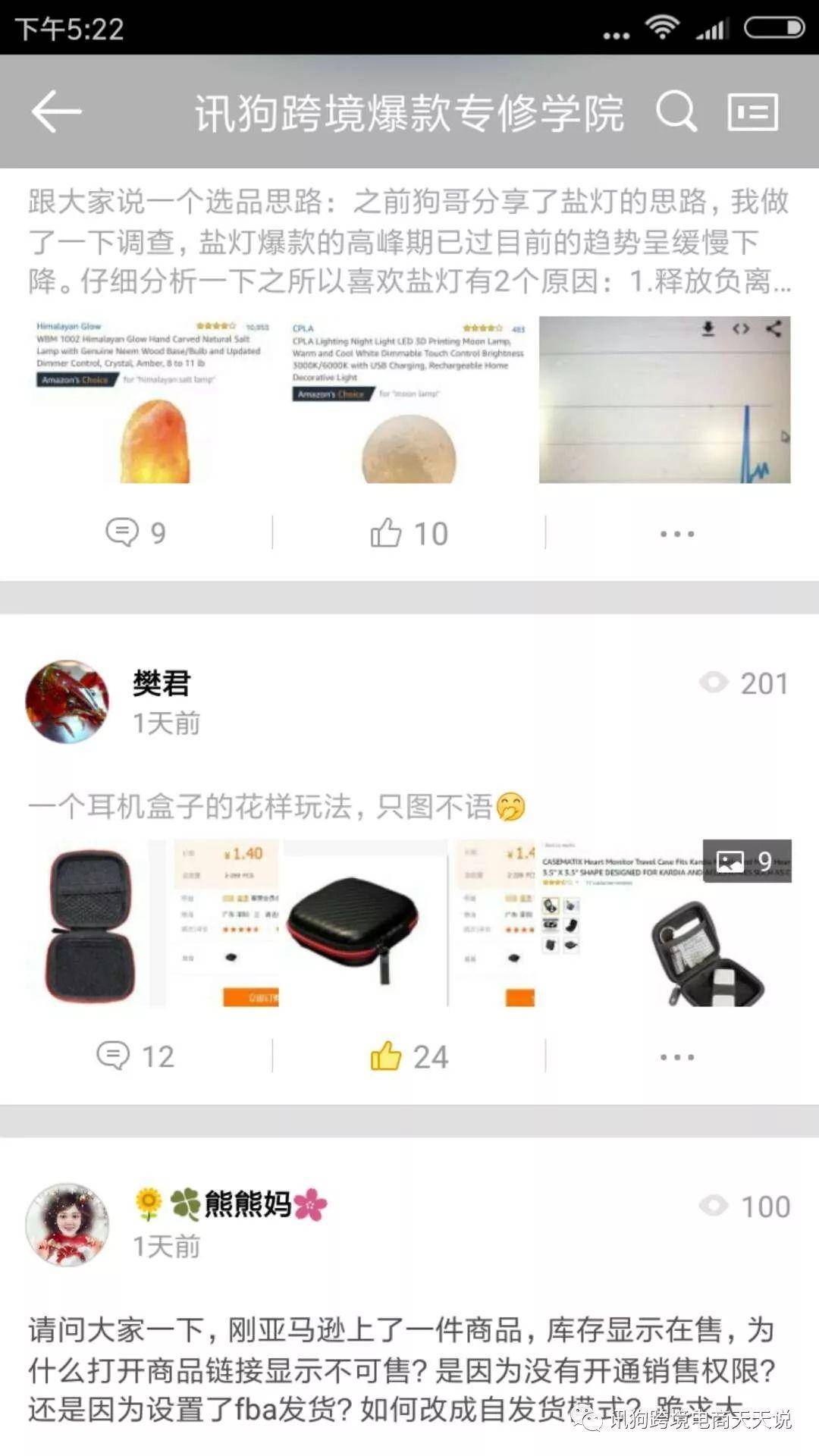The height and width of the screenshot is (1456, 819).
Task: View the trend chart image
Action: (664, 400)
